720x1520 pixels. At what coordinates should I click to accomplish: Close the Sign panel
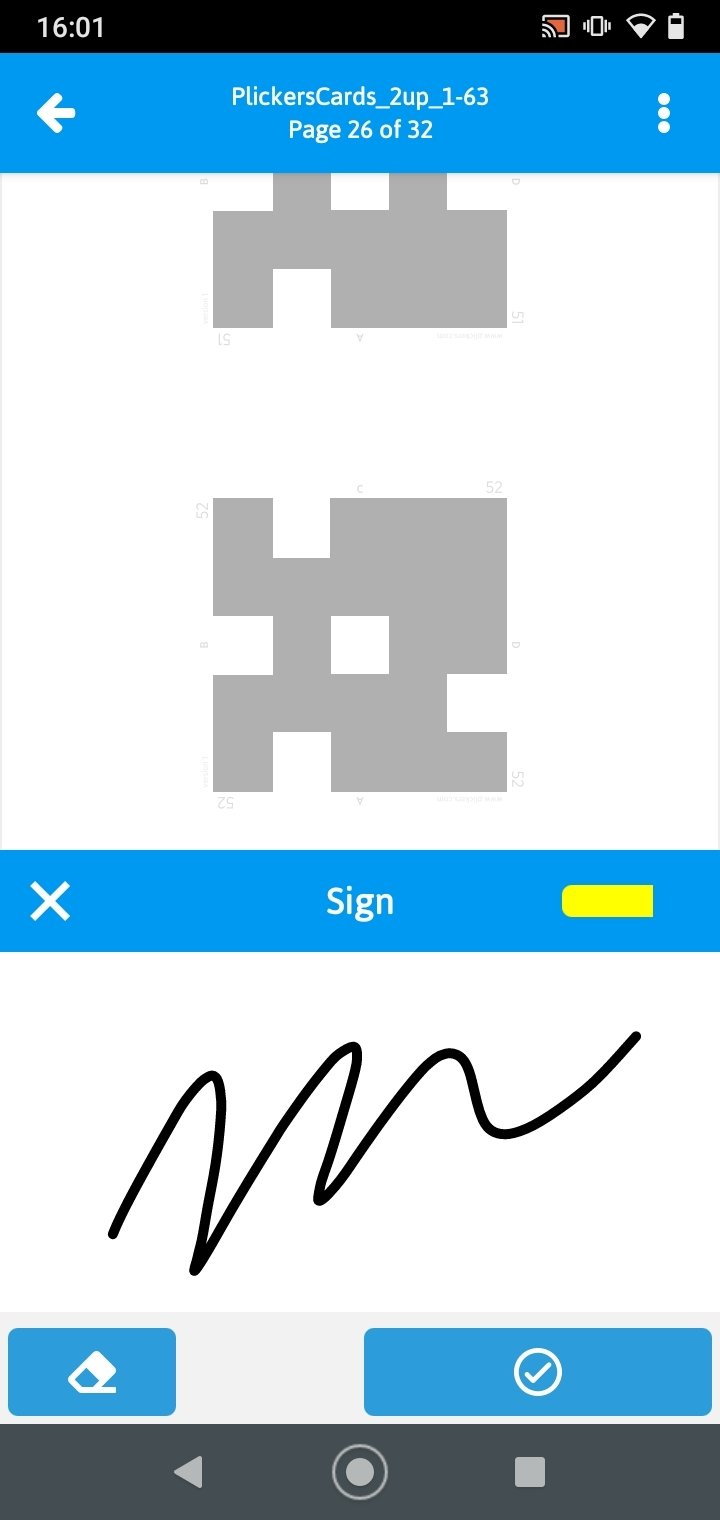pyautogui.click(x=50, y=901)
